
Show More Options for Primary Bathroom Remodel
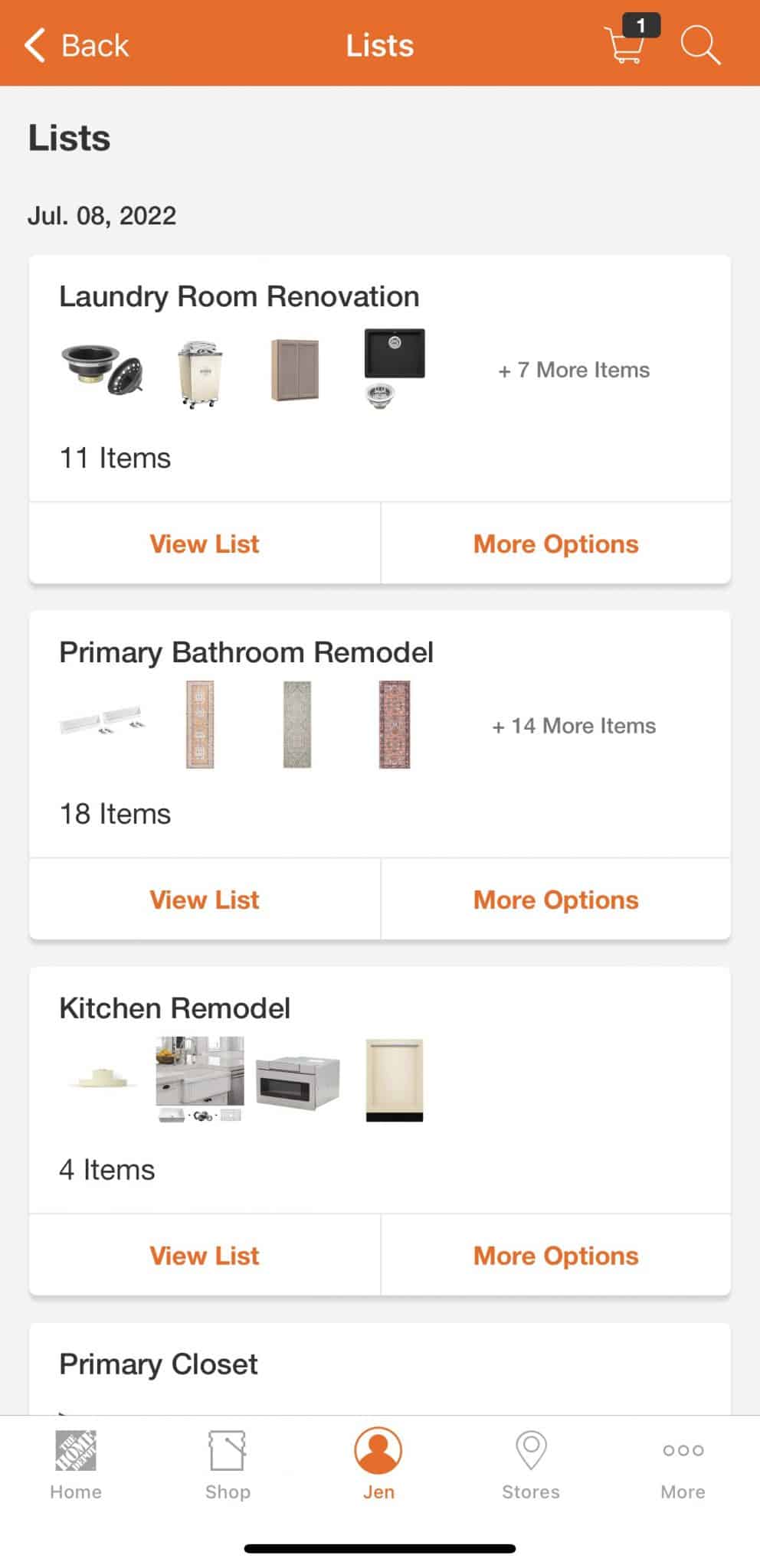coord(555,900)
